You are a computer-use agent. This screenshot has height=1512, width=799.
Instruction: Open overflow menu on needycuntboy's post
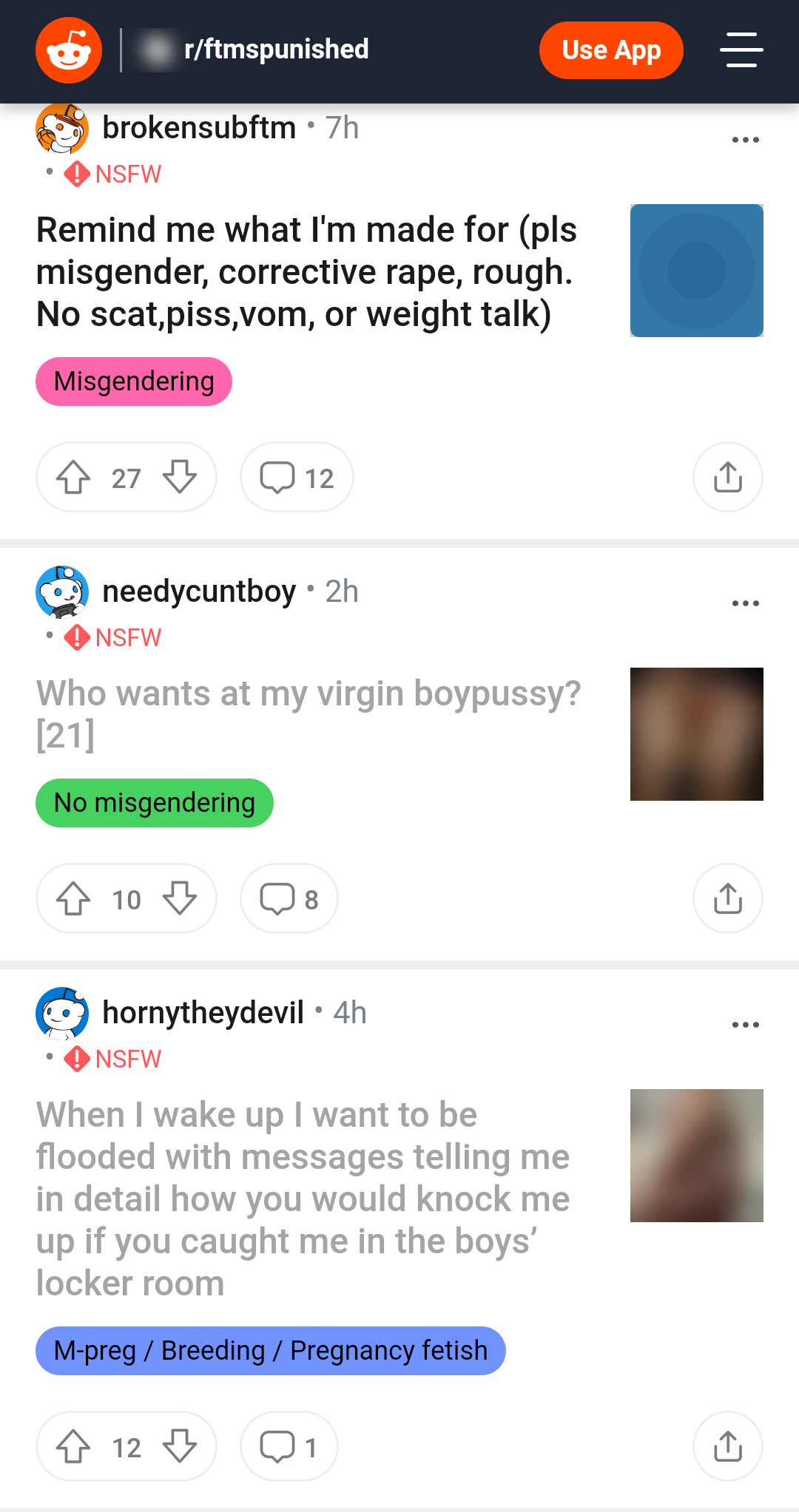pos(745,603)
